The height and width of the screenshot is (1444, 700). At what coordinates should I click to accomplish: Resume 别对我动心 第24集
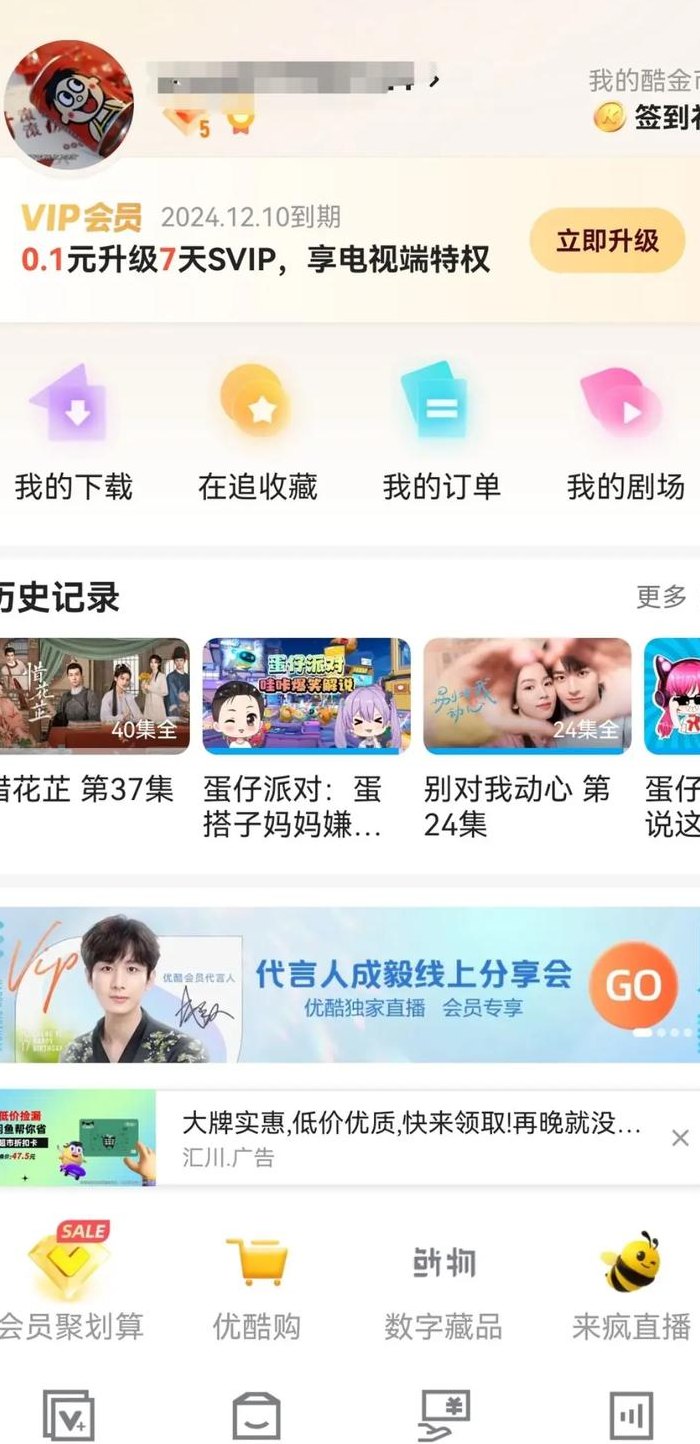(x=527, y=738)
